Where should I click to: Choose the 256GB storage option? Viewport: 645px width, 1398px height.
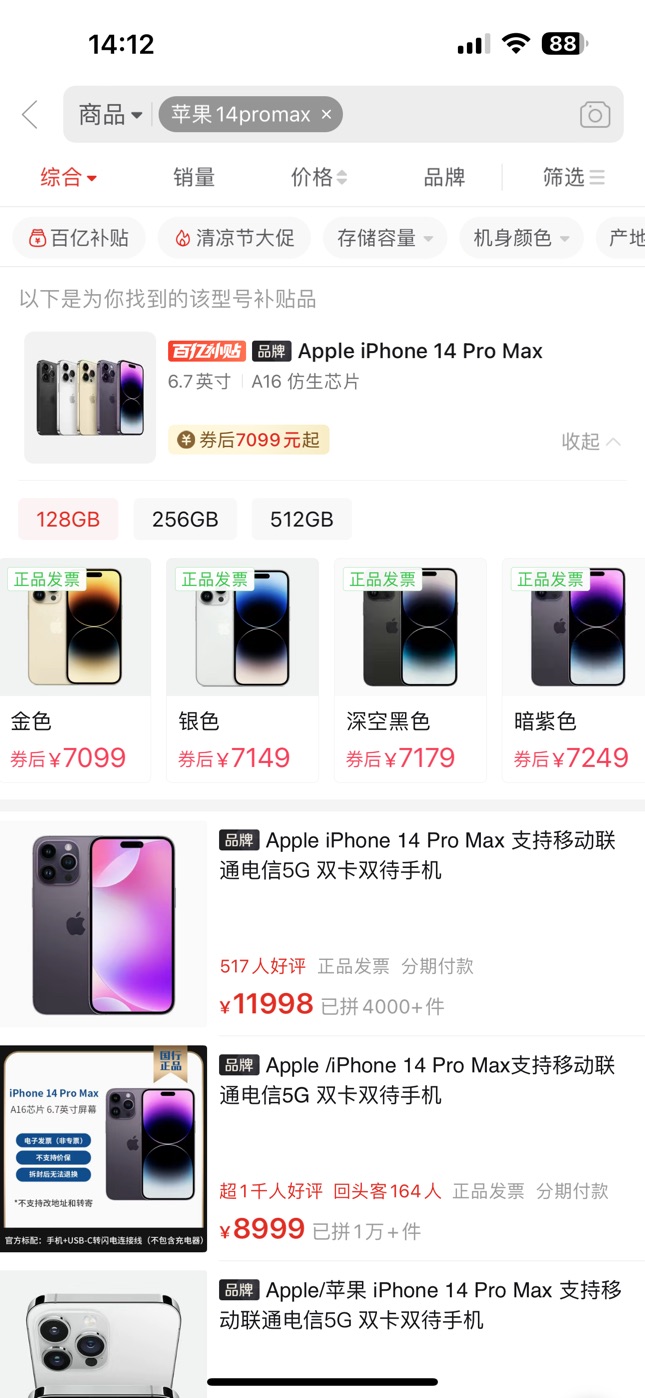coord(185,519)
